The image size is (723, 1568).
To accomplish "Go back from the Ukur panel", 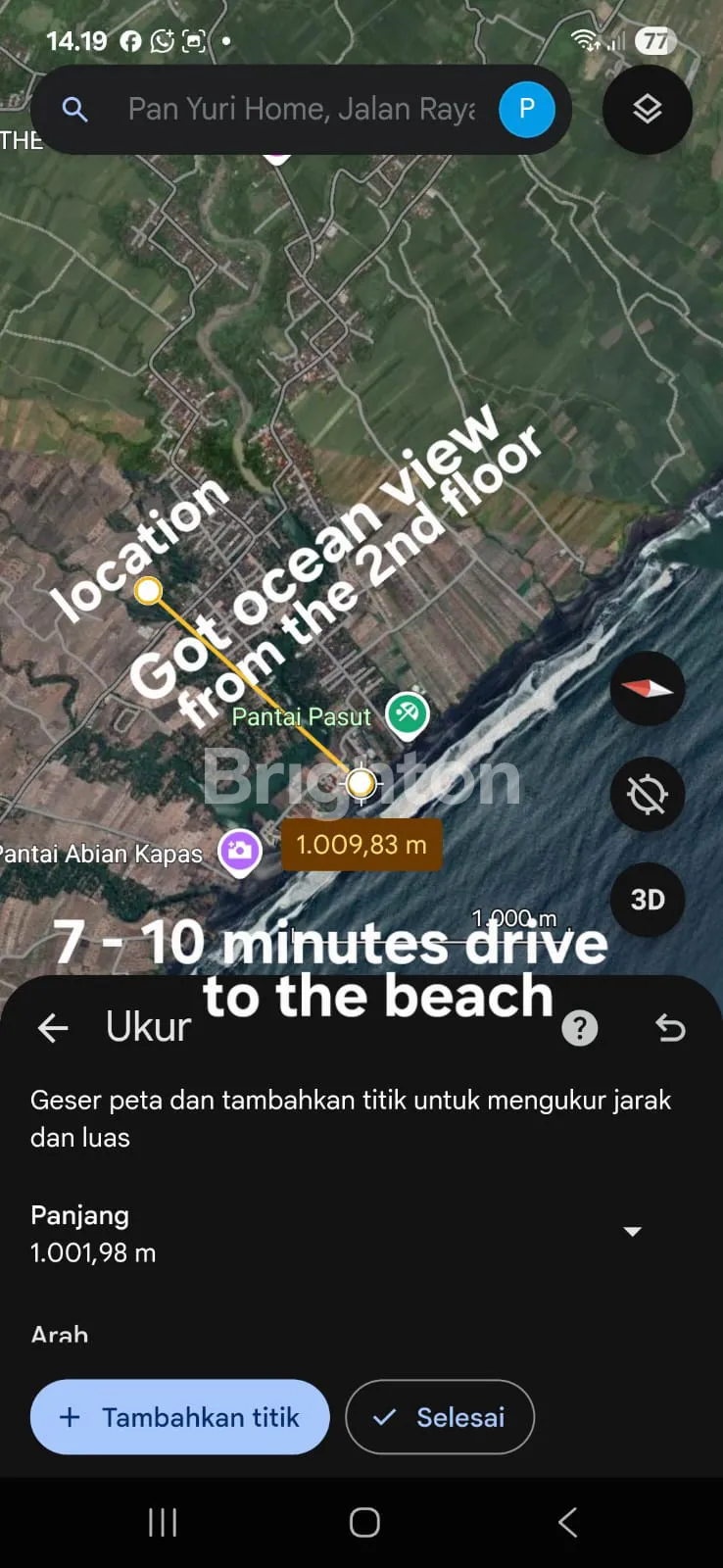I will tap(53, 1027).
